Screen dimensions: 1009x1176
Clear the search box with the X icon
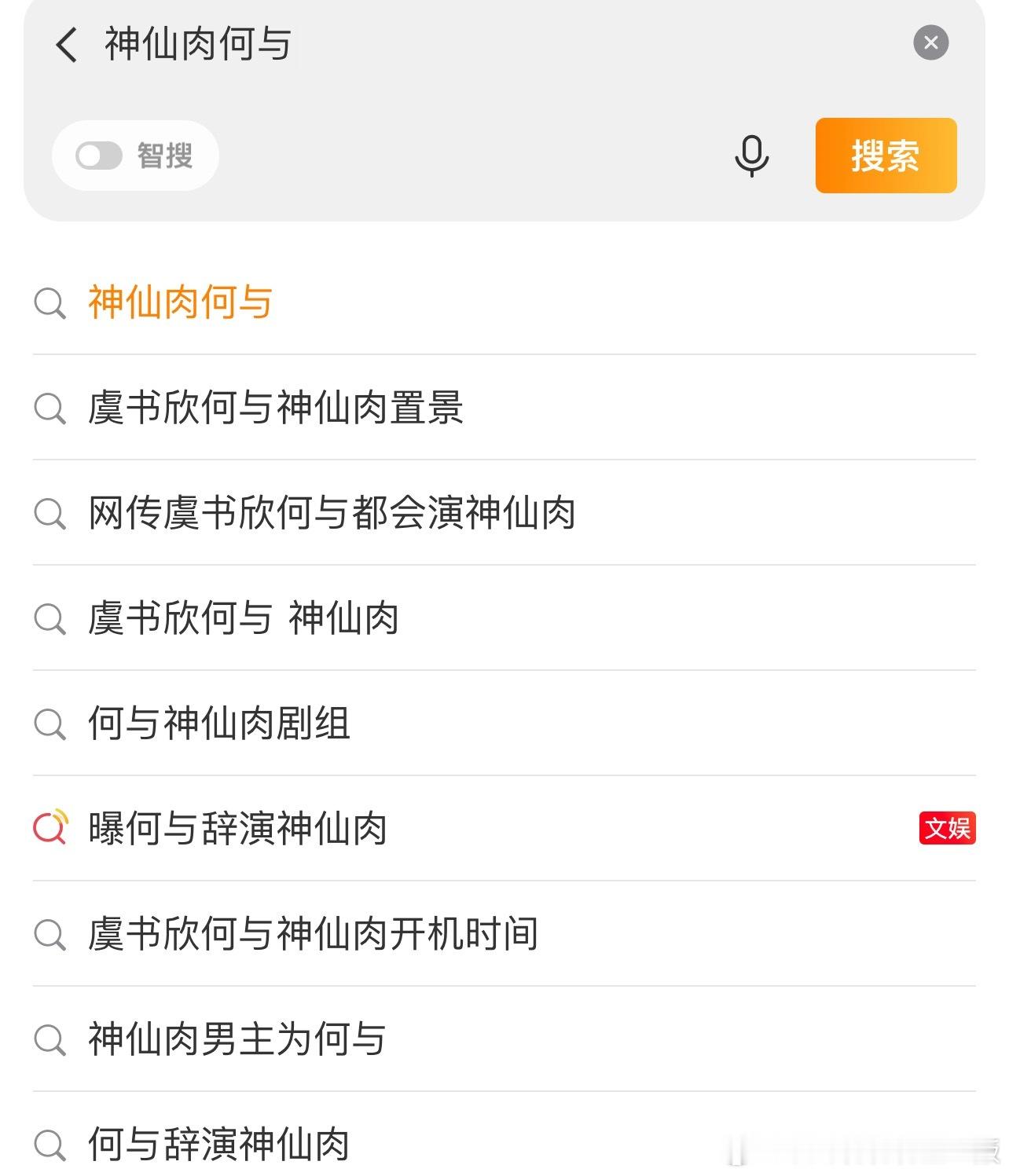point(930,42)
